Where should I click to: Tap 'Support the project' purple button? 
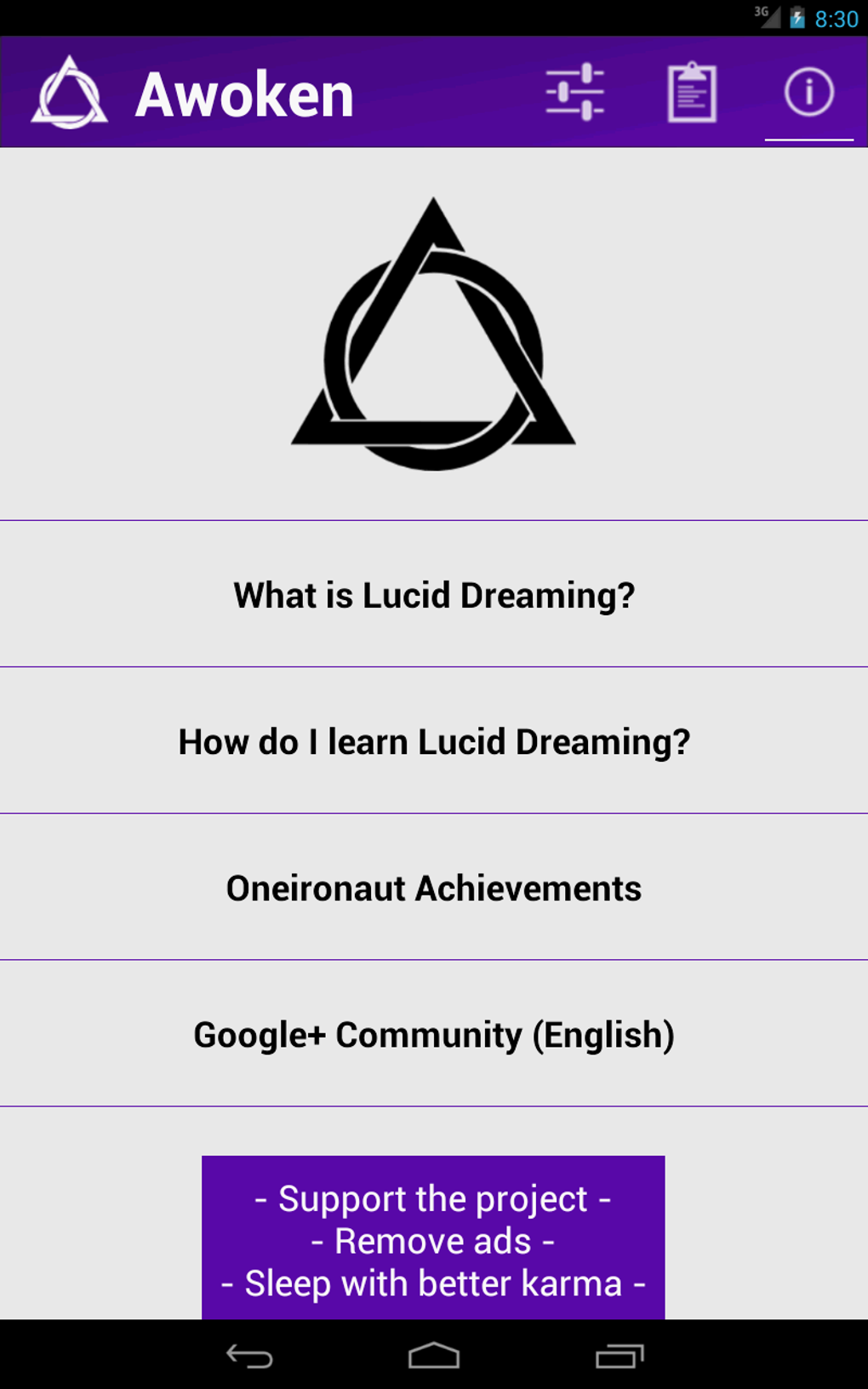click(x=432, y=1198)
